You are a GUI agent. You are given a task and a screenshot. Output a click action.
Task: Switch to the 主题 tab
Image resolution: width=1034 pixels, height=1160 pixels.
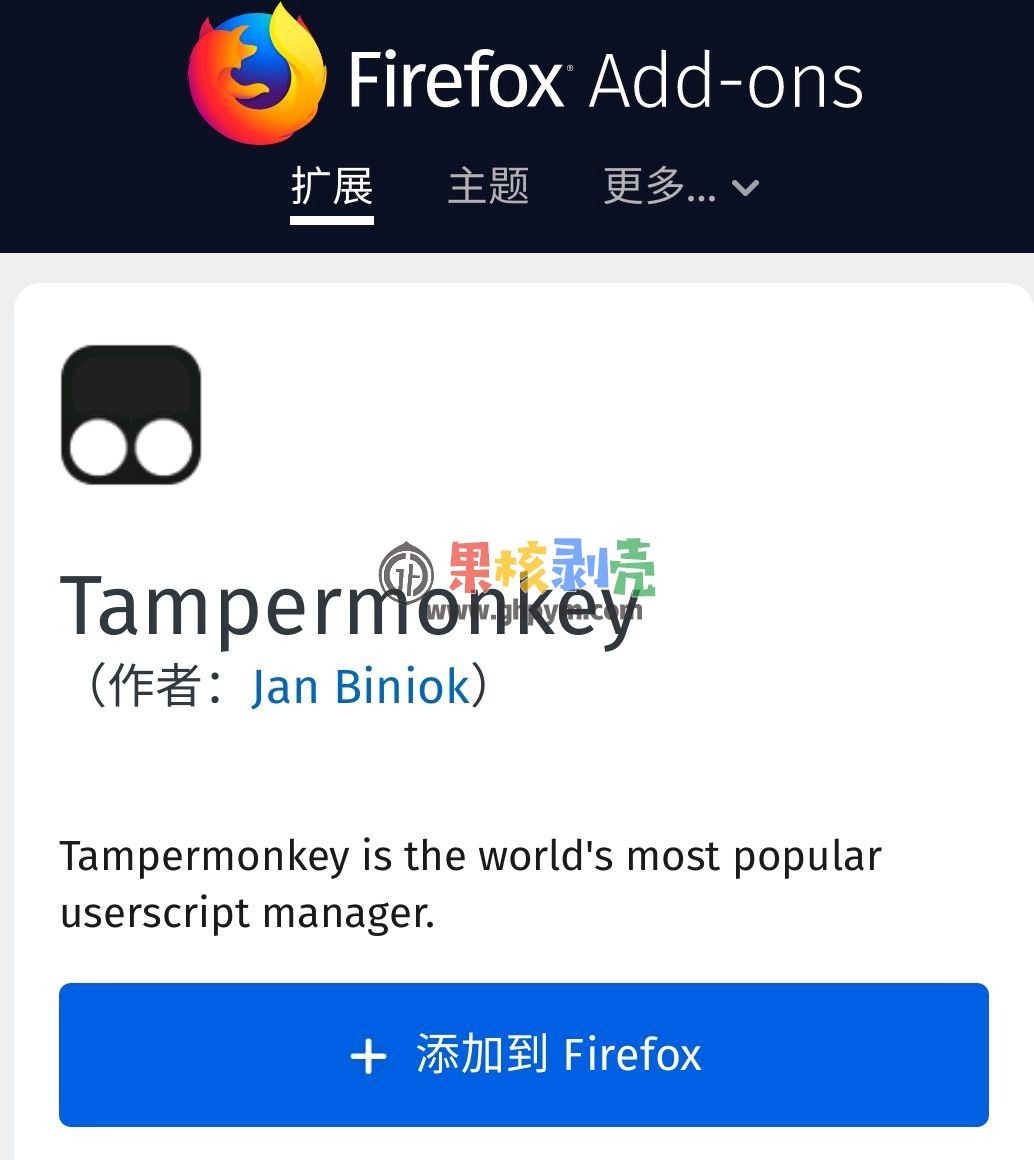coord(488,187)
